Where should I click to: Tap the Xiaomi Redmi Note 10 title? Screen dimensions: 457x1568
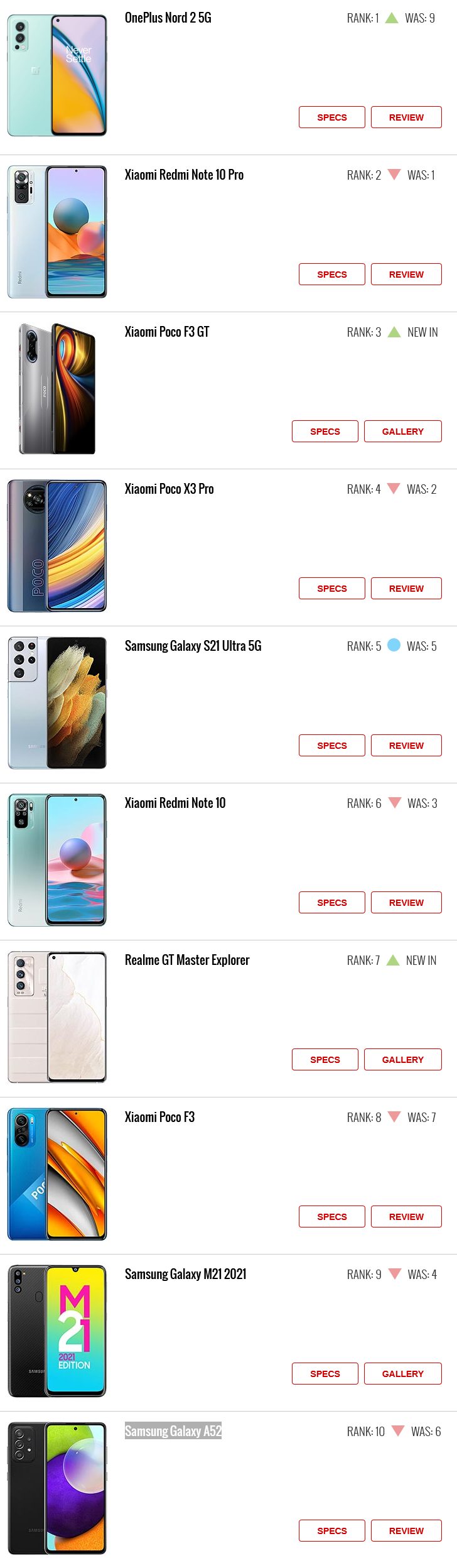(x=175, y=803)
